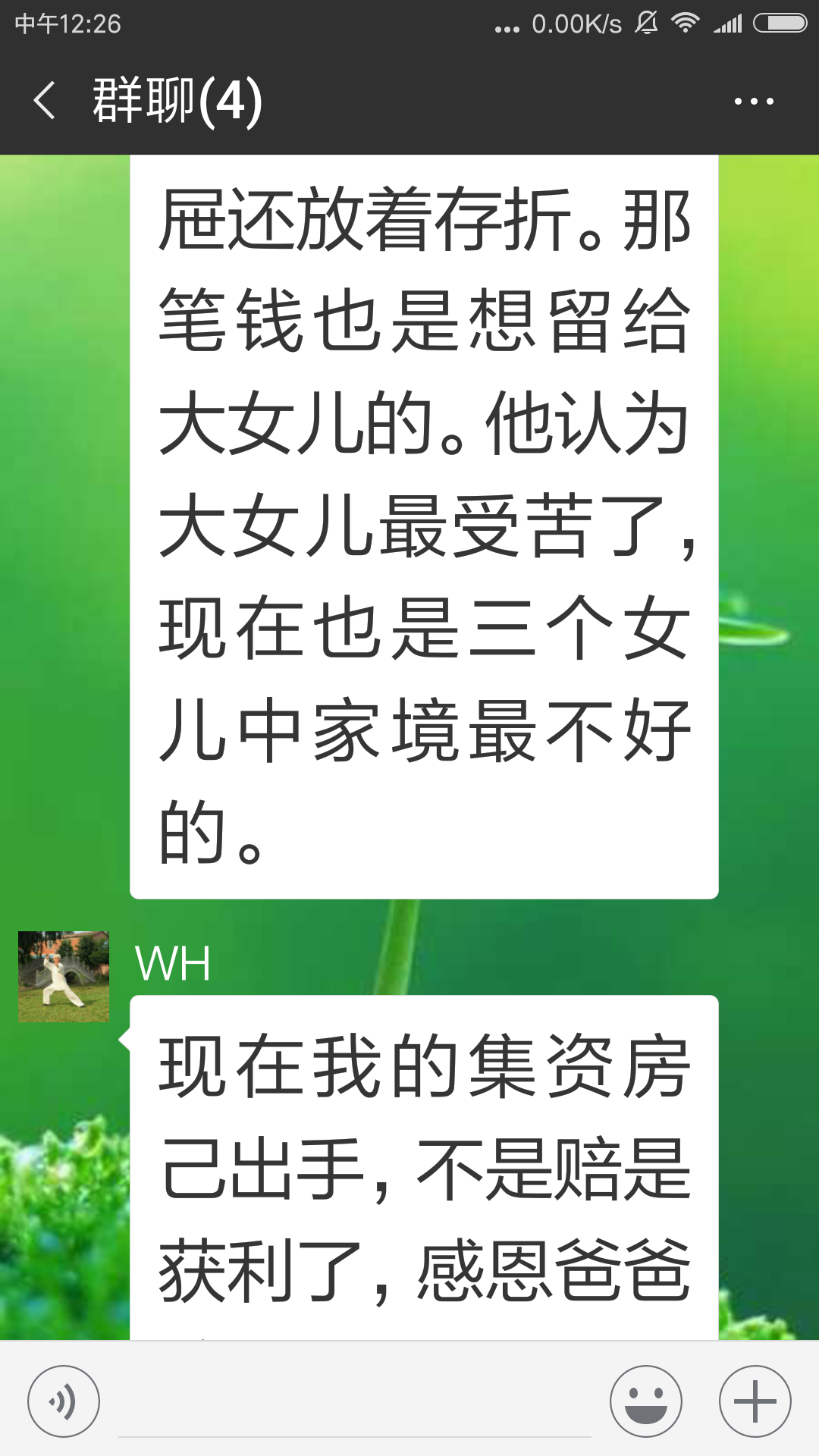Screen dimensions: 819x1456
Task: Switch to voice message input
Action: [64, 1401]
